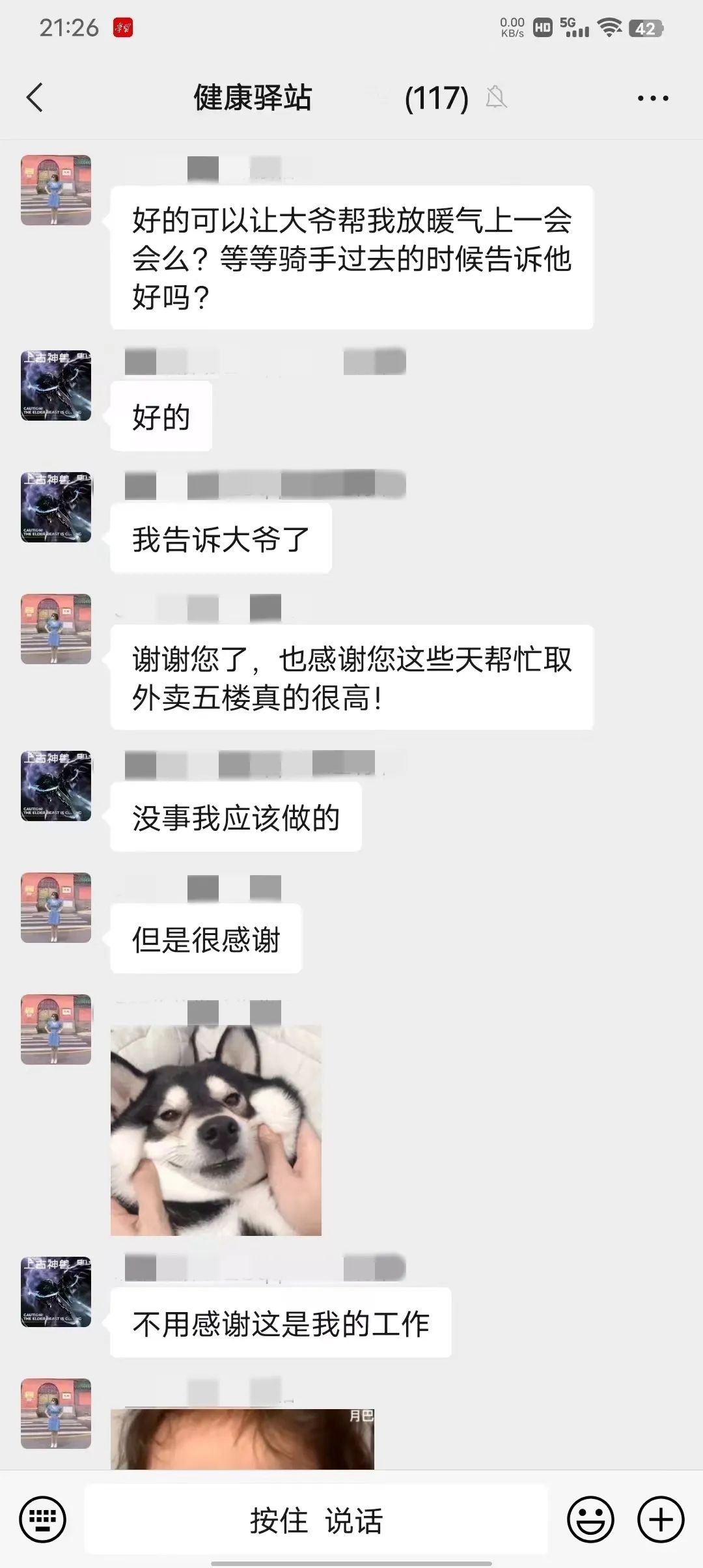Tap the avatar next to 我告诉大爷了
703x1568 pixels.
pos(56,507)
